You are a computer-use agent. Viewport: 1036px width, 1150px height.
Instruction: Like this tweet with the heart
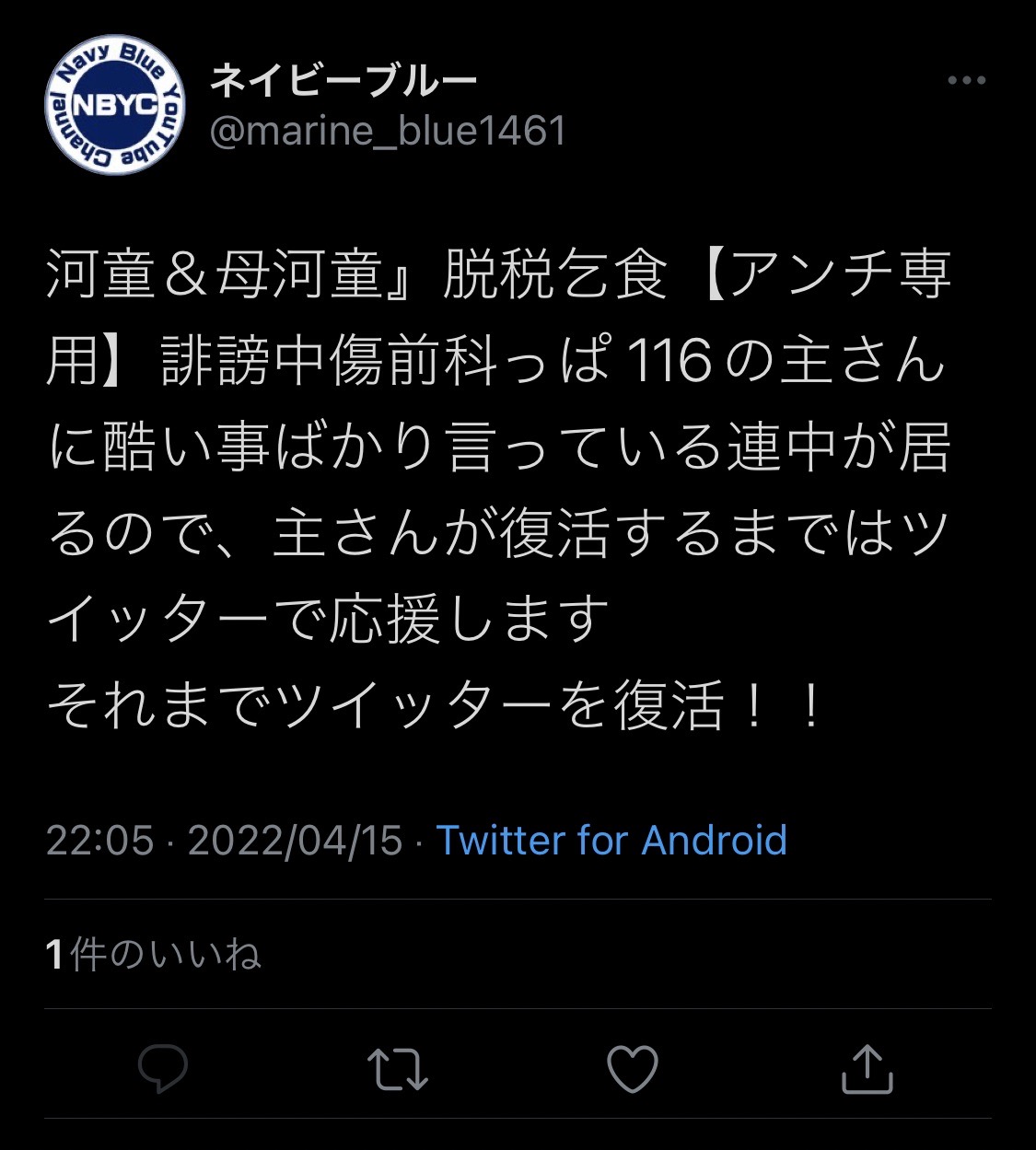click(633, 1068)
